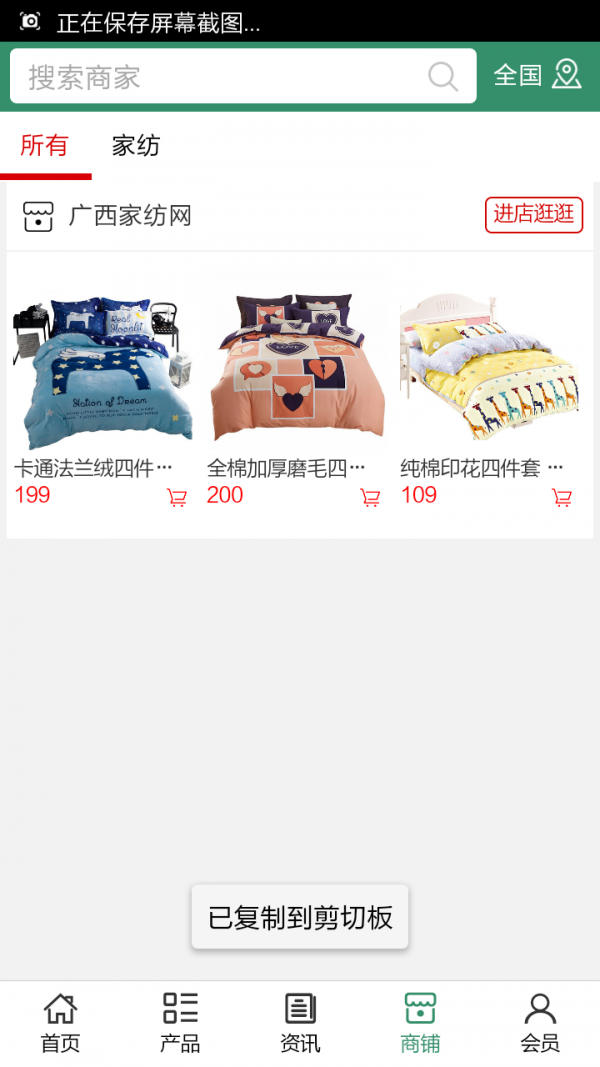Add the 200 product to cart
600x1067 pixels.
370,497
